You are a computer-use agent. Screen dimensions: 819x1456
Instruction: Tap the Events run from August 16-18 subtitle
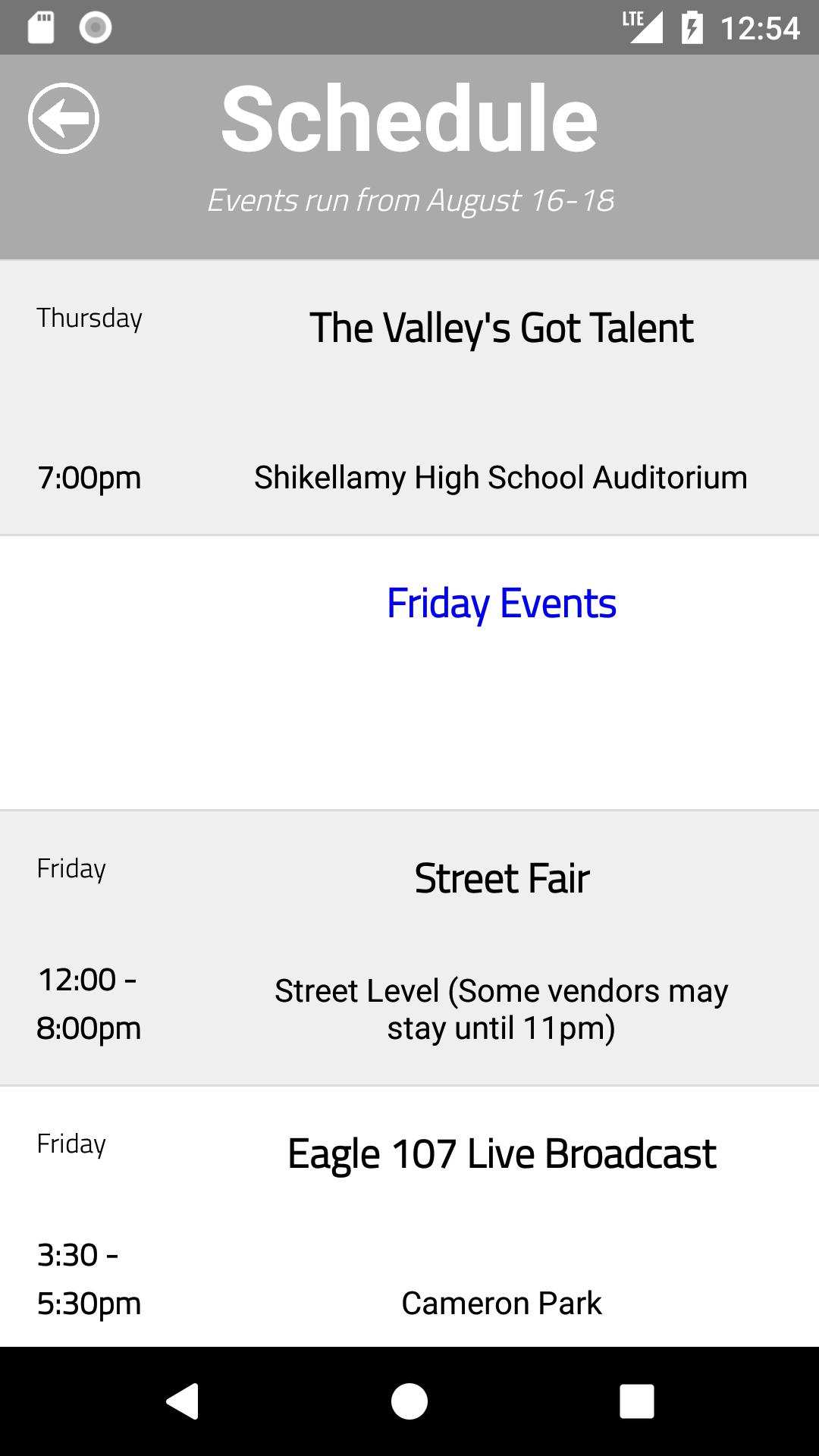click(x=409, y=201)
